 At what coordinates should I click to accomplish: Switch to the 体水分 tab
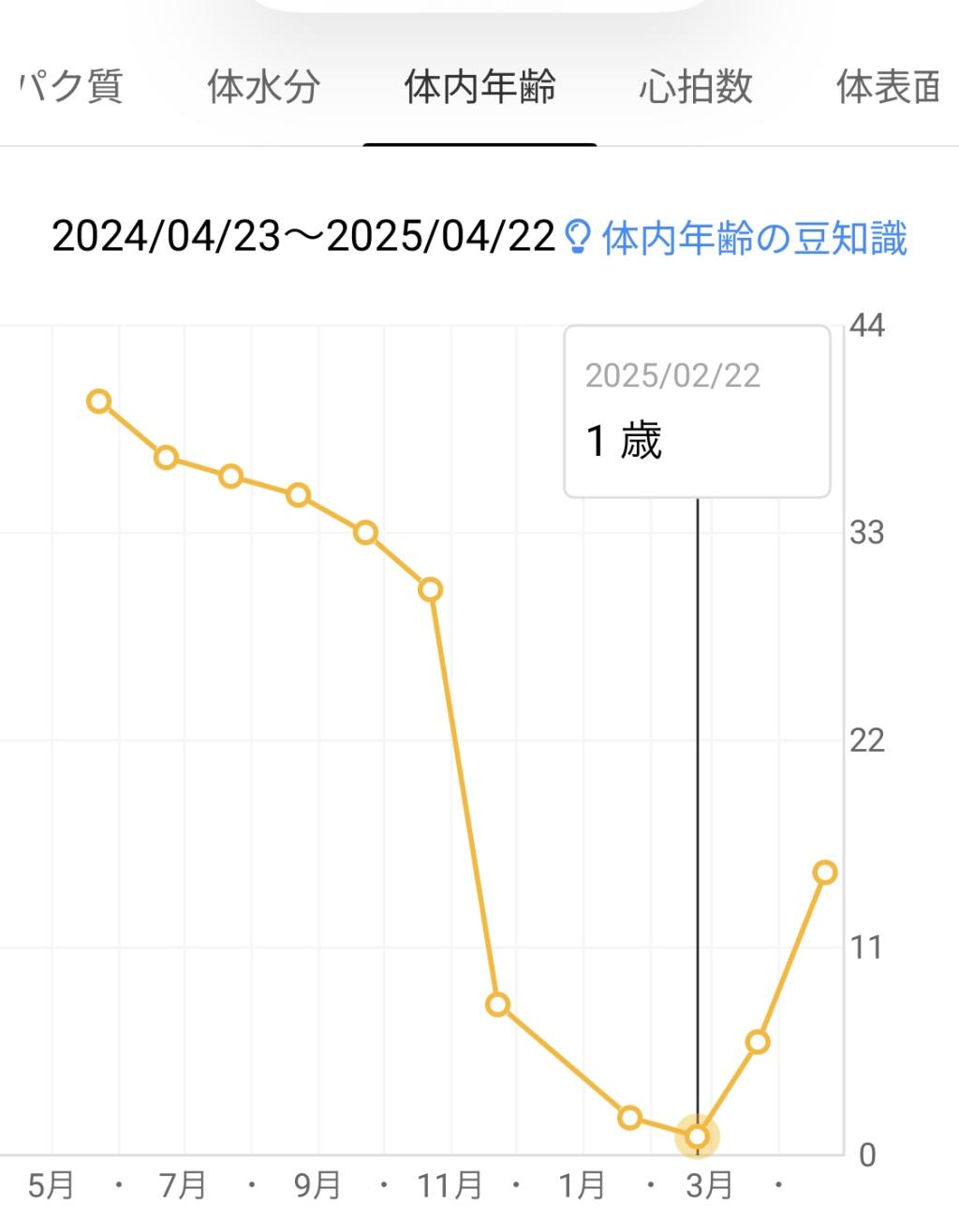click(263, 87)
